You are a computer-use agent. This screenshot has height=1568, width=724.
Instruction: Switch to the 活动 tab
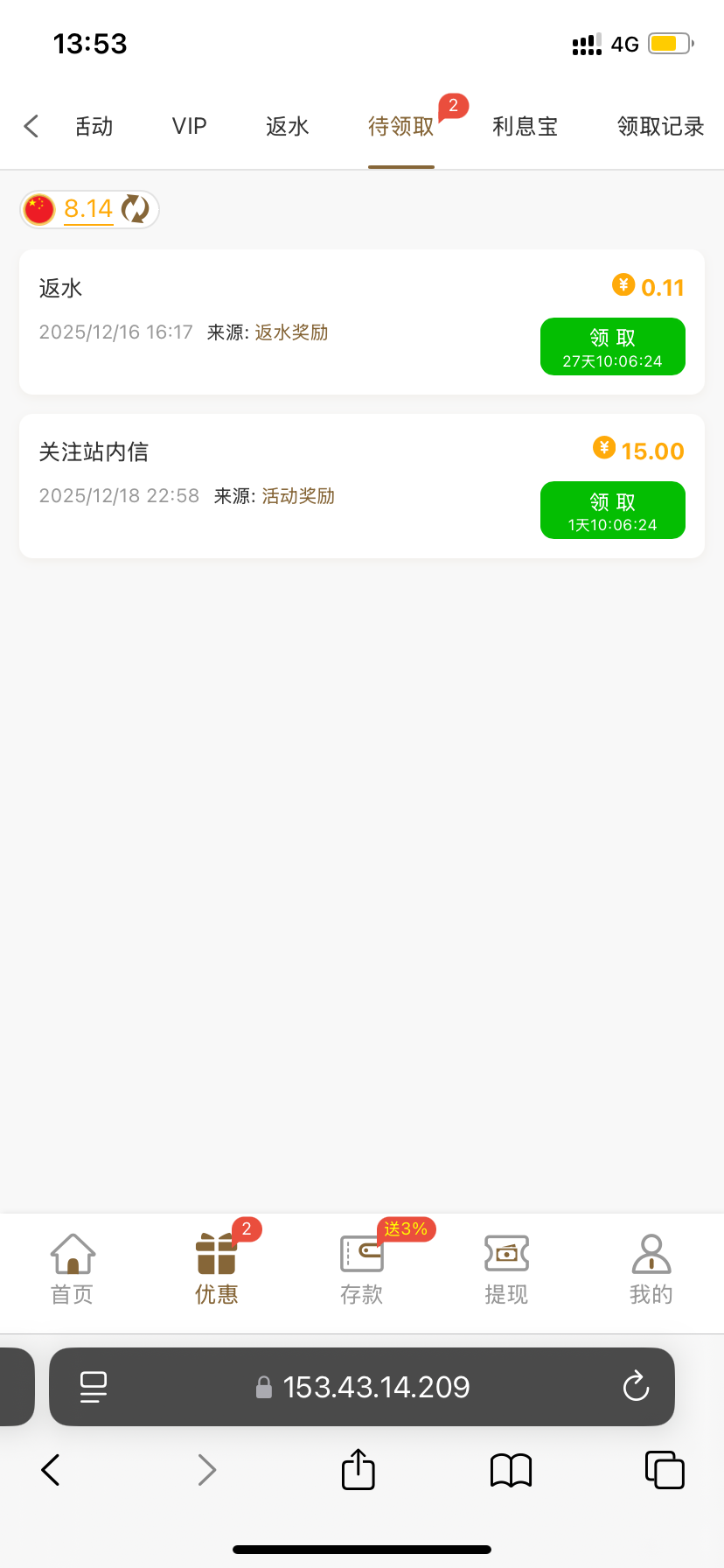click(94, 127)
